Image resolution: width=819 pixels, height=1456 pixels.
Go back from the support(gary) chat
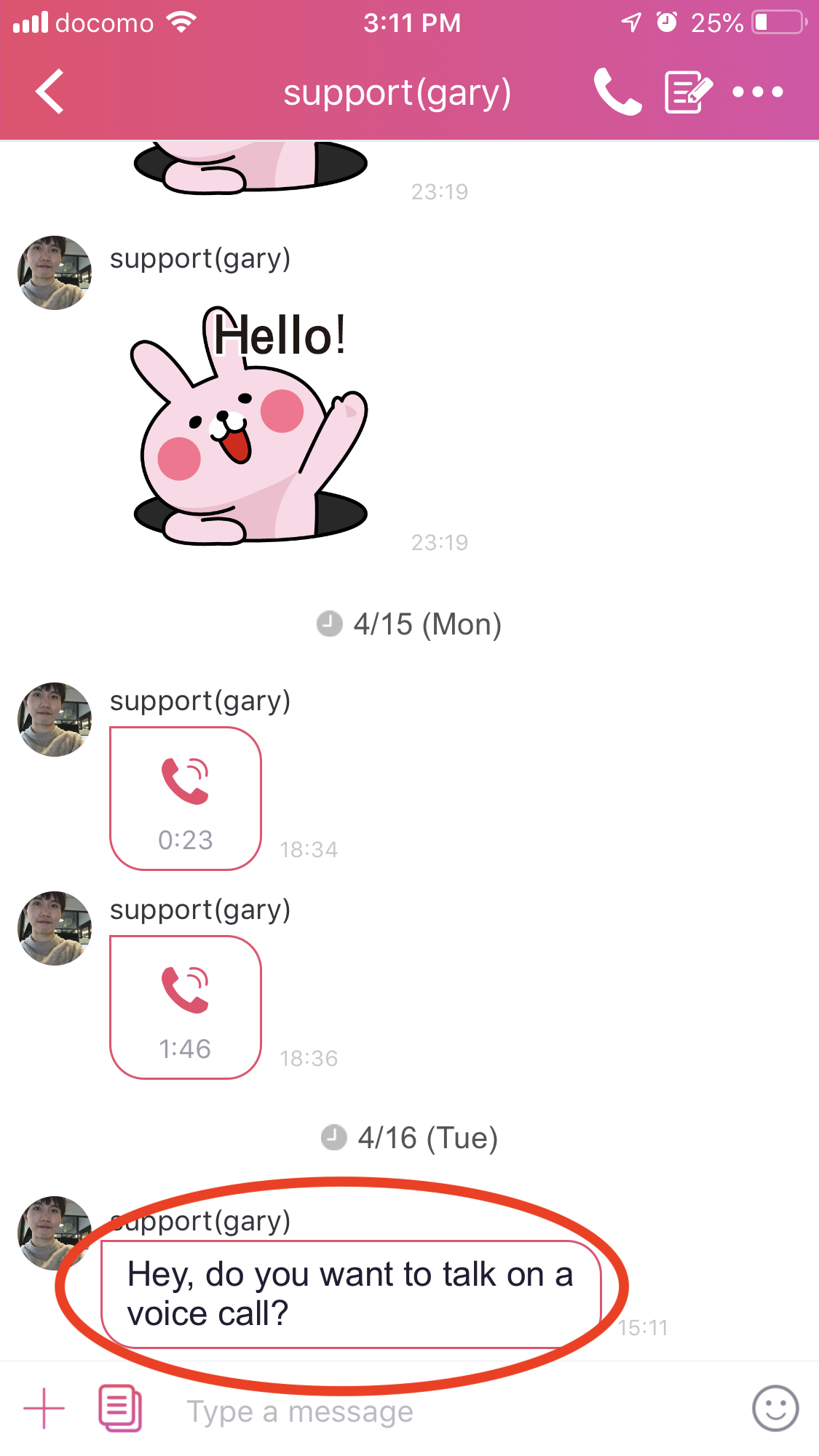pyautogui.click(x=50, y=92)
